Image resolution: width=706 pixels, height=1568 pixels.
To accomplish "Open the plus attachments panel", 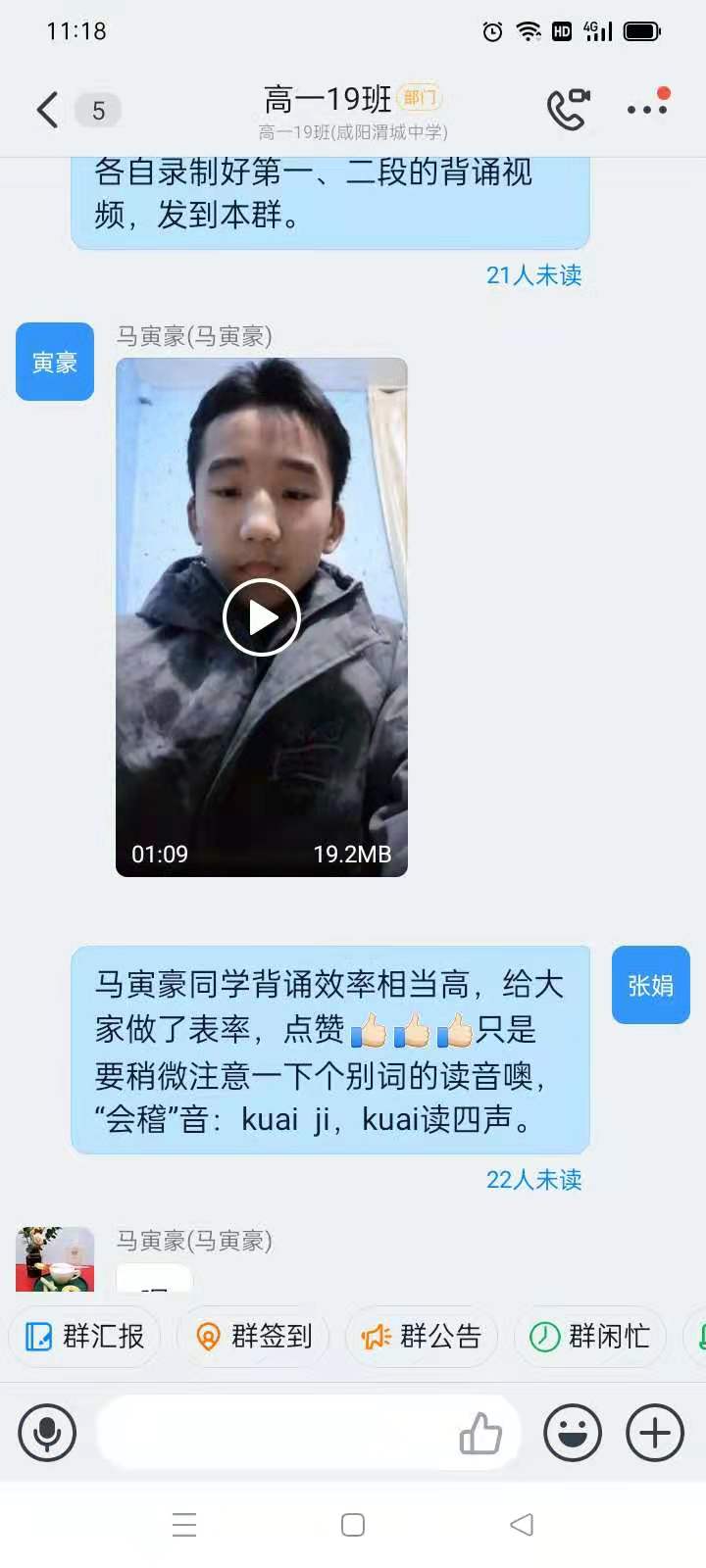I will 655,1433.
